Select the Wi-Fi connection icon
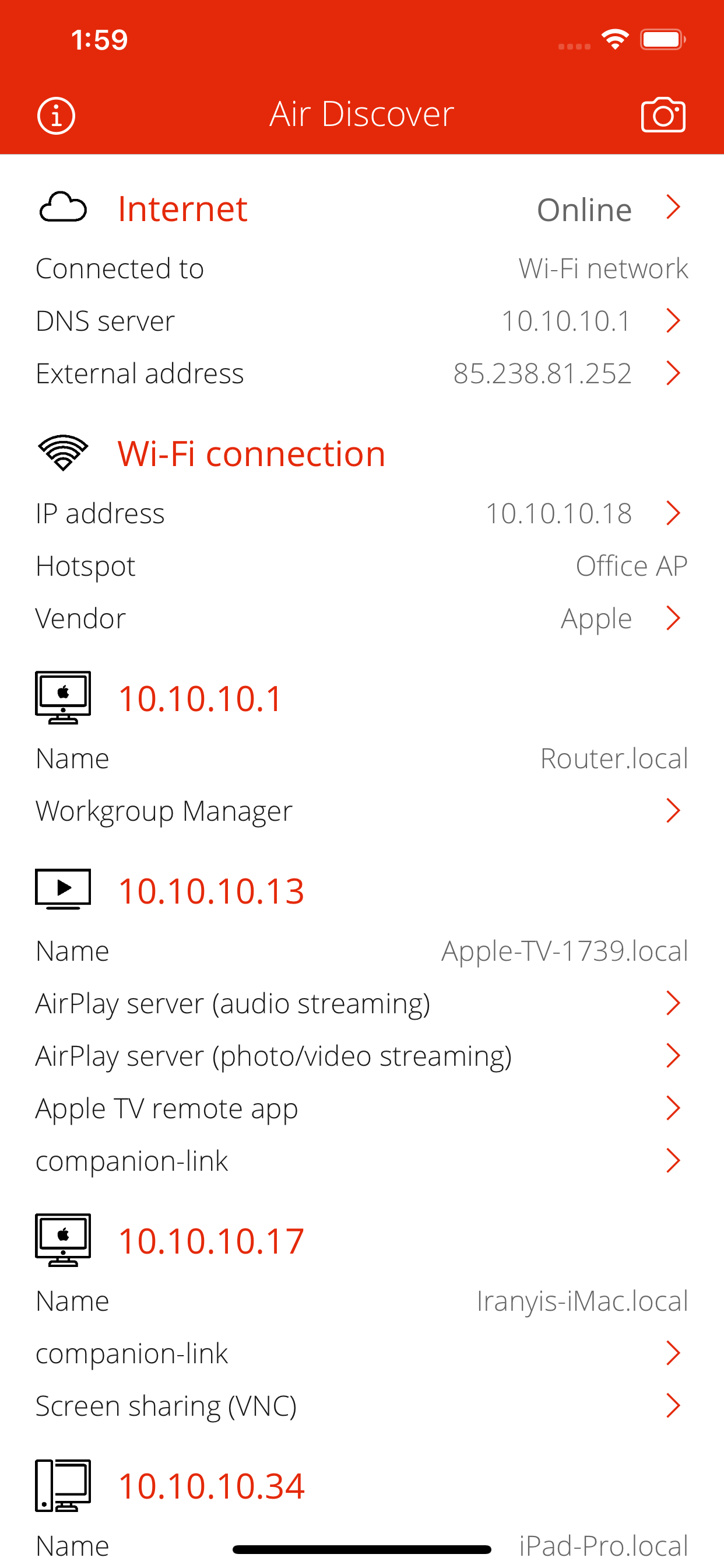 63,452
